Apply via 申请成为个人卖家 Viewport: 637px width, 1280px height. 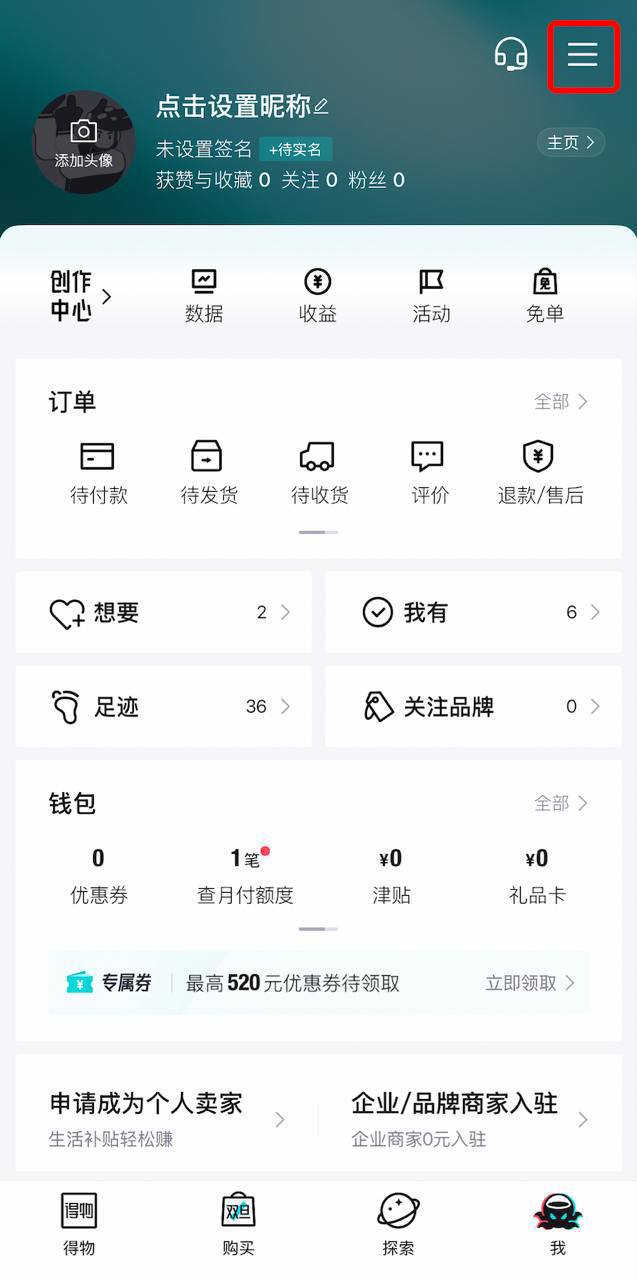click(x=166, y=1118)
